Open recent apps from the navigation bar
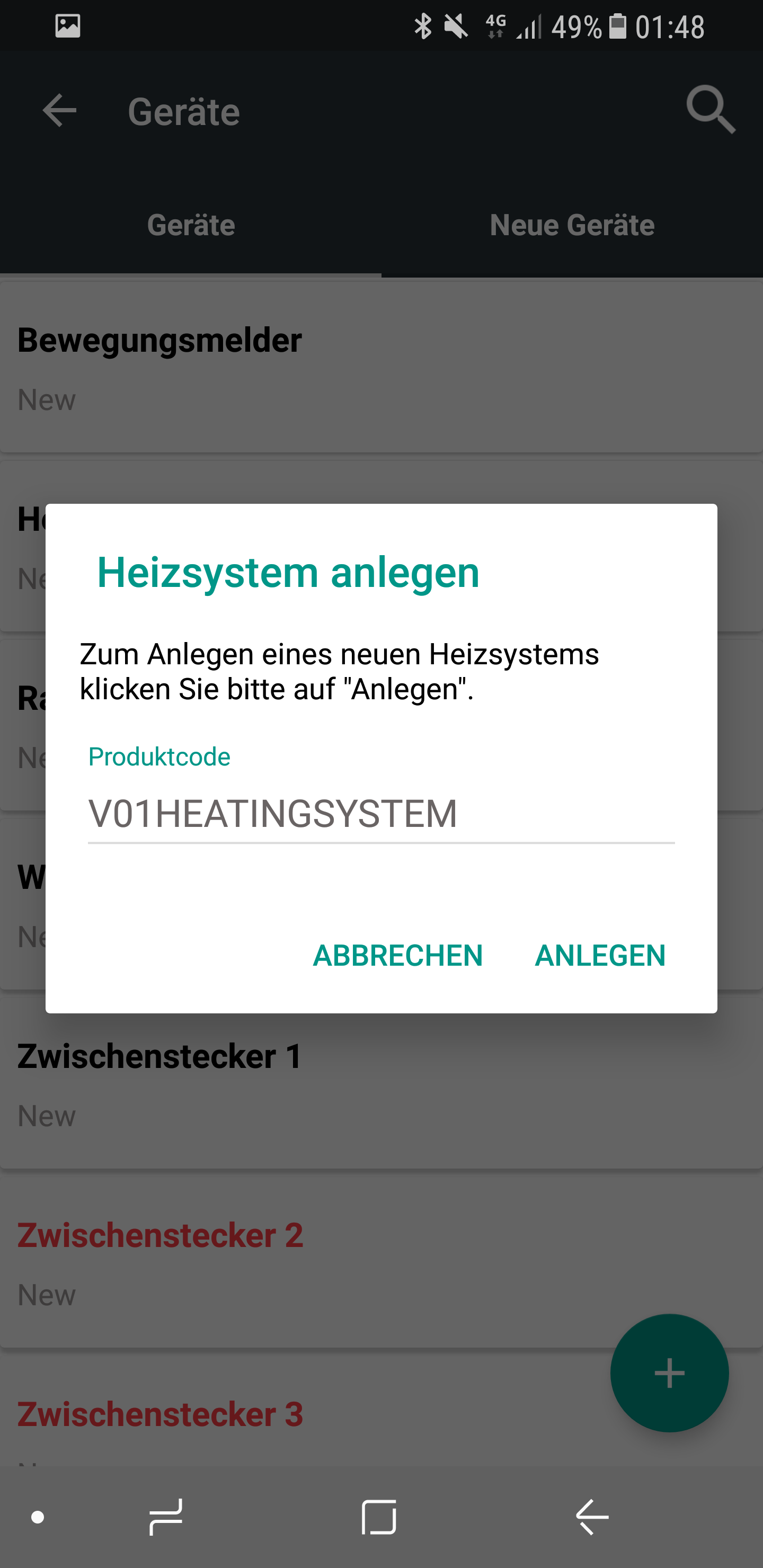763x1568 pixels. (166, 1517)
